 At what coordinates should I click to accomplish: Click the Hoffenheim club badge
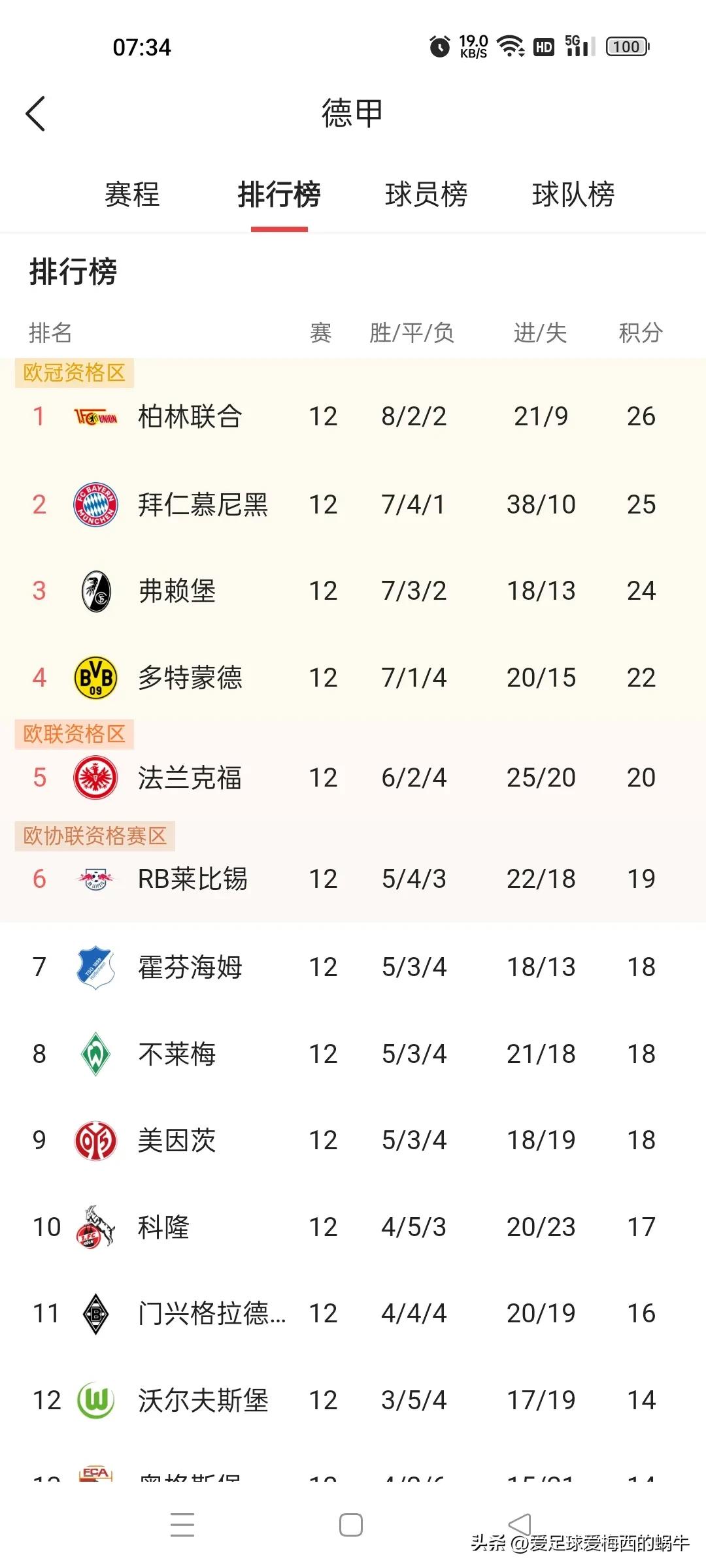click(x=95, y=966)
